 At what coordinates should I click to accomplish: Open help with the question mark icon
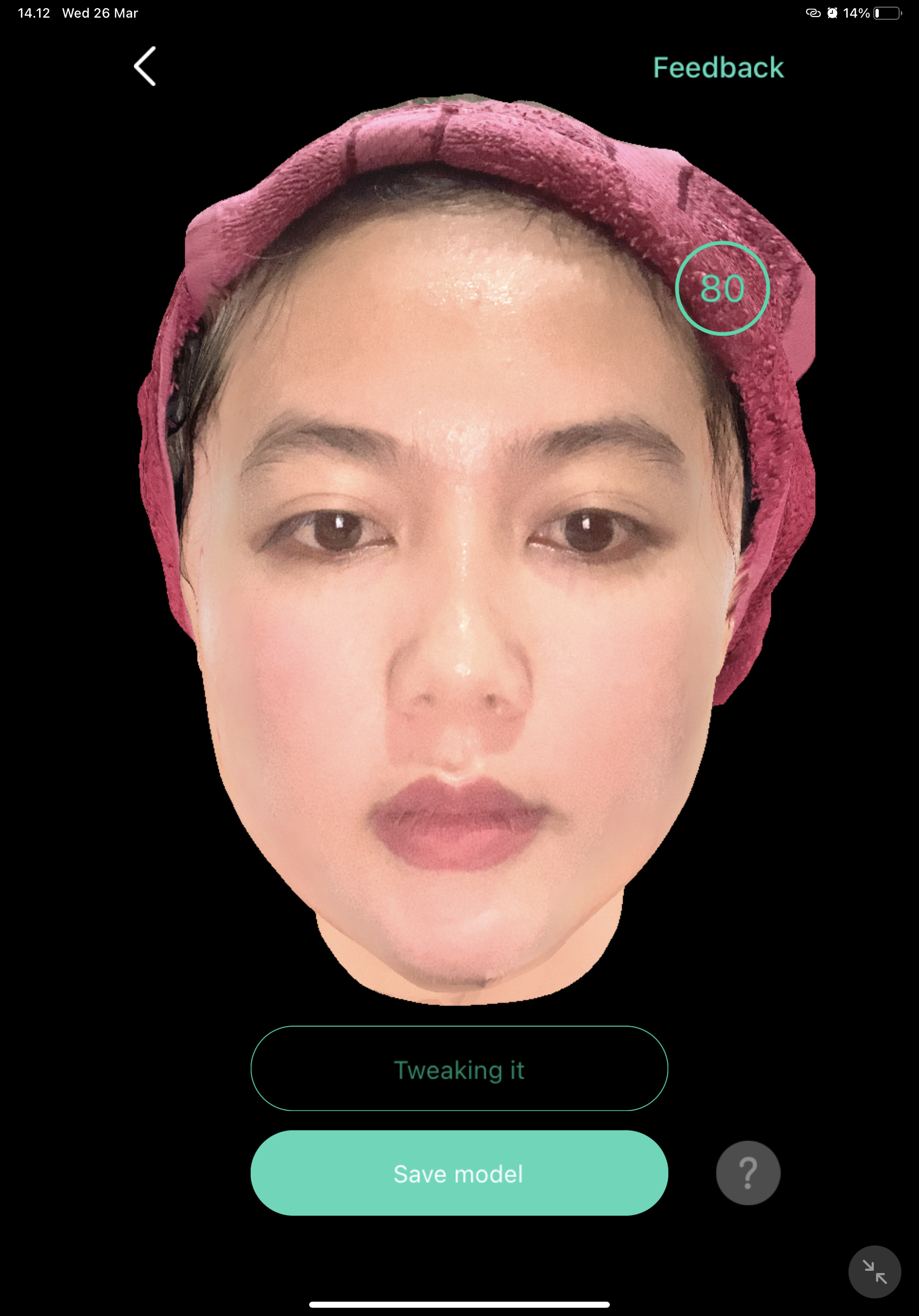tap(748, 1173)
